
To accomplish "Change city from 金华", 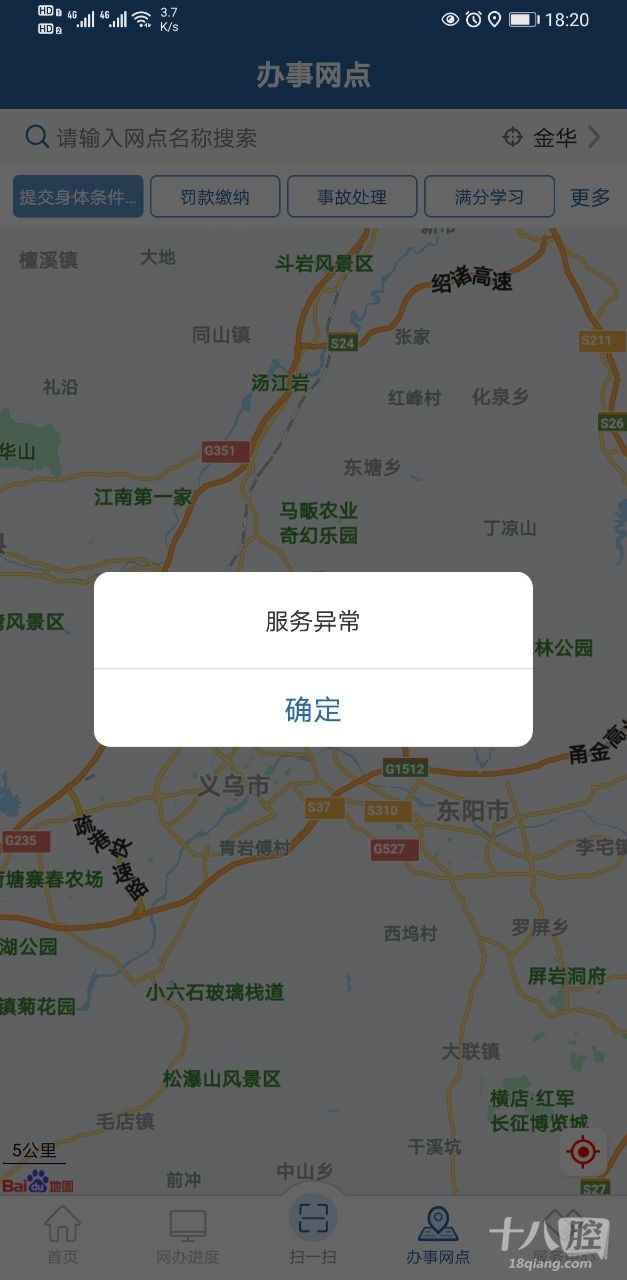I will click(553, 138).
